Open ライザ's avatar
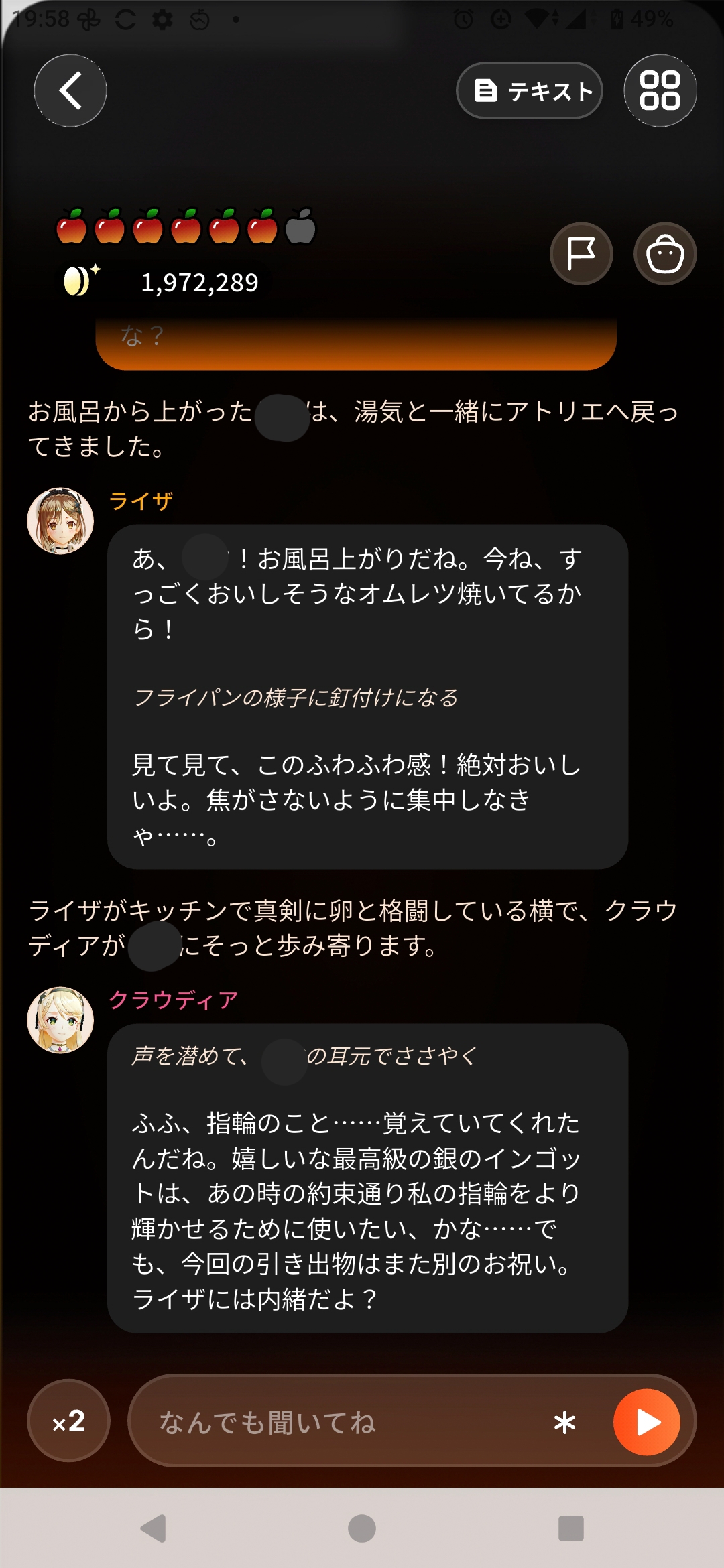The width and height of the screenshot is (724, 1568). (60, 521)
